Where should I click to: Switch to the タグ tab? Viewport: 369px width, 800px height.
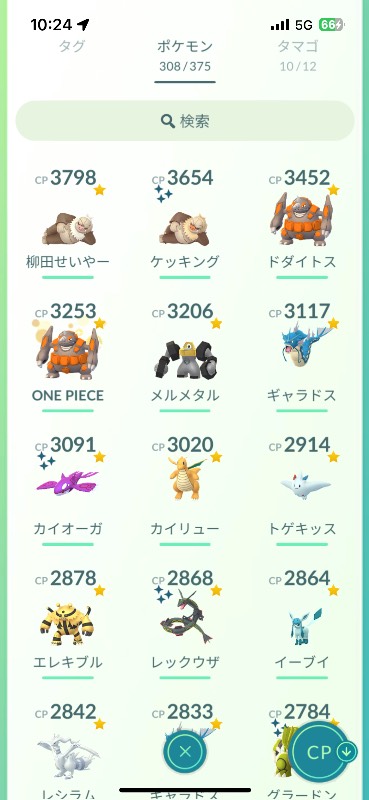click(x=72, y=47)
